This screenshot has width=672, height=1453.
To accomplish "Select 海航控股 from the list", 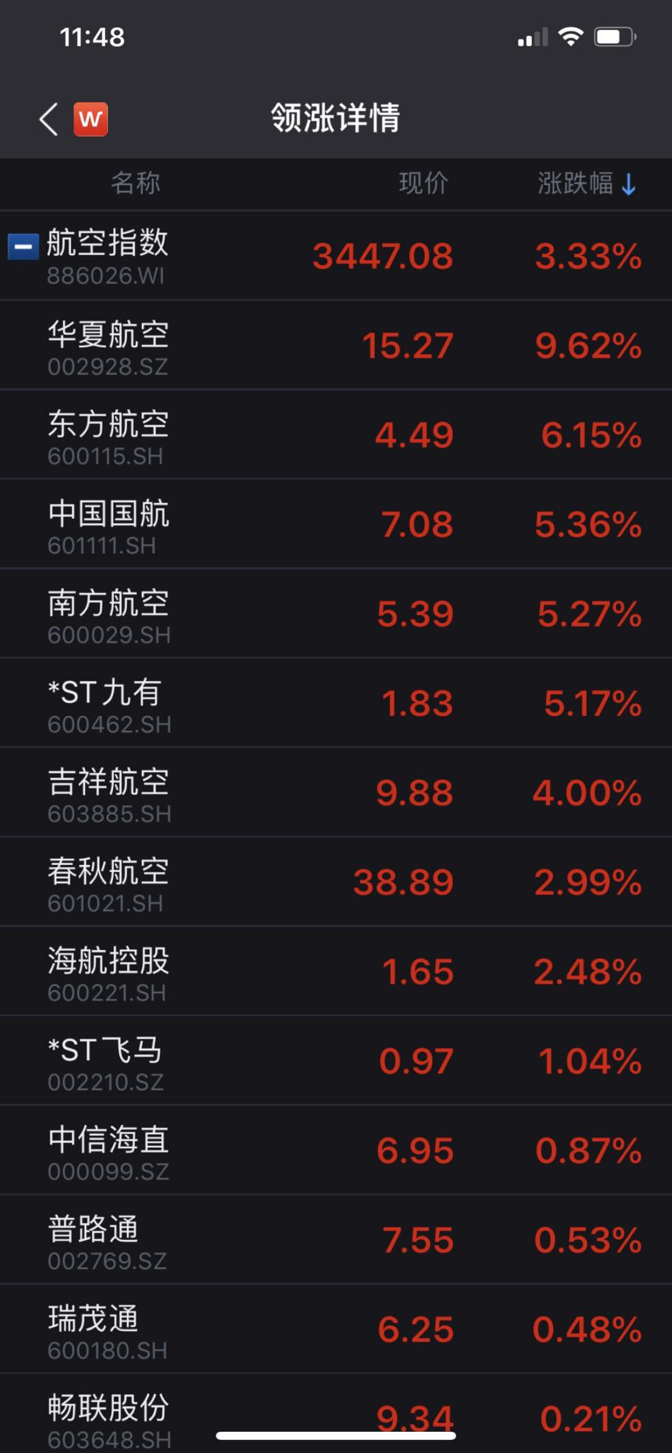I will click(336, 971).
